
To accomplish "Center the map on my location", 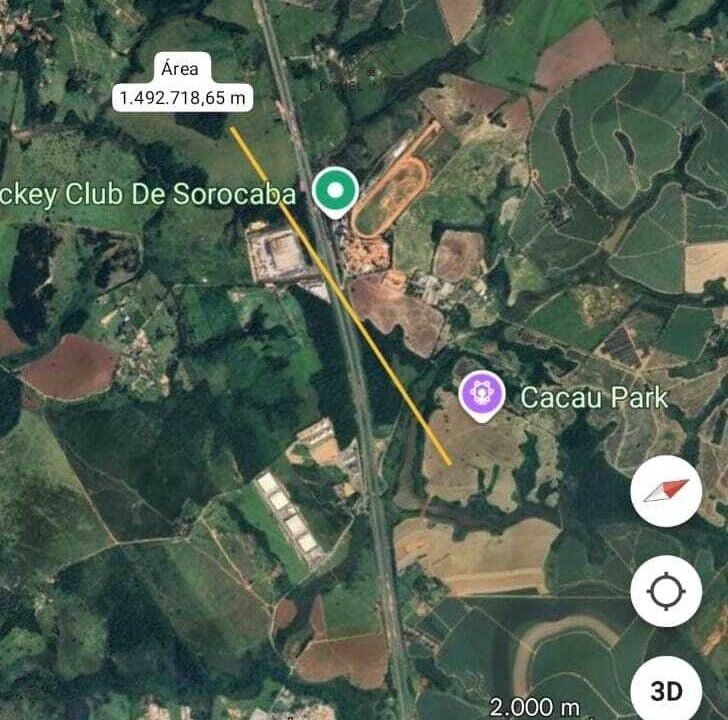I will (x=666, y=592).
